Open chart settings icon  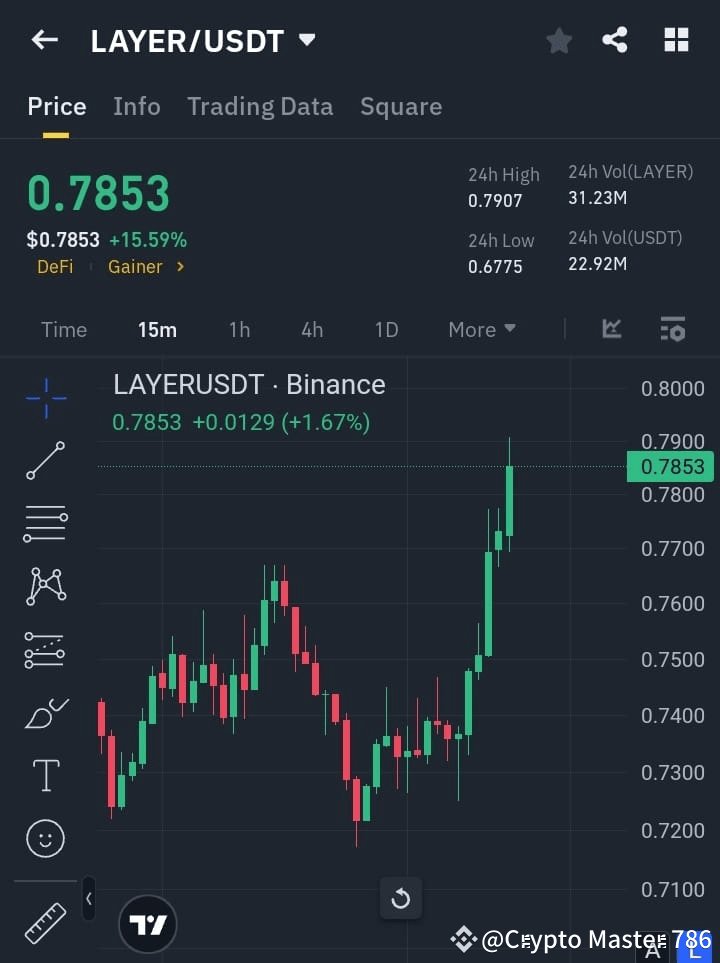point(672,328)
